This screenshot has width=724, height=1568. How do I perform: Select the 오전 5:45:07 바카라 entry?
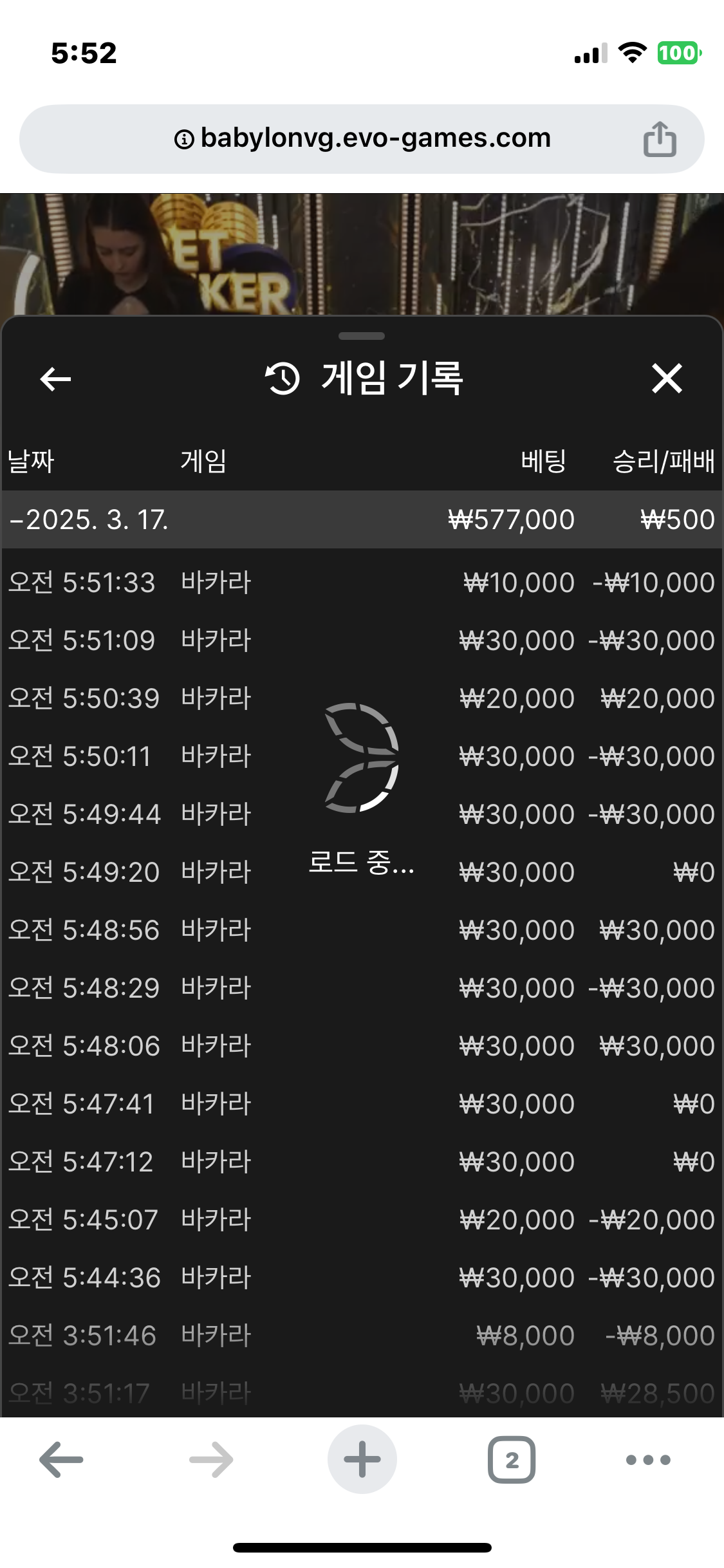[360, 1220]
